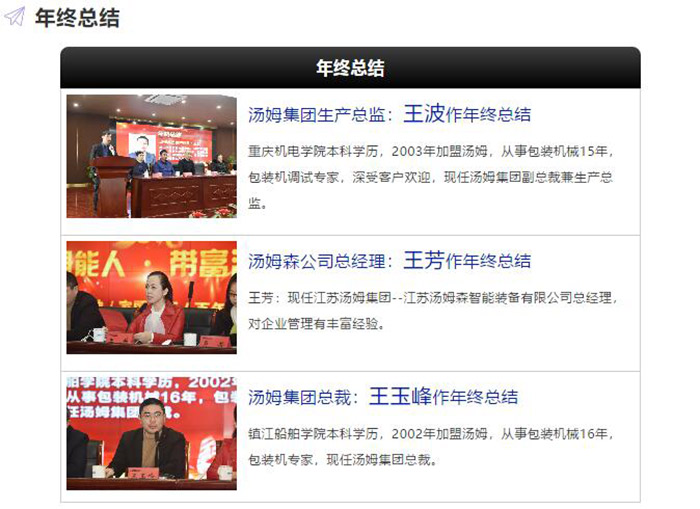Tap the photo beside 王玉峰's summary
The image size is (700, 509).
[x=151, y=433]
